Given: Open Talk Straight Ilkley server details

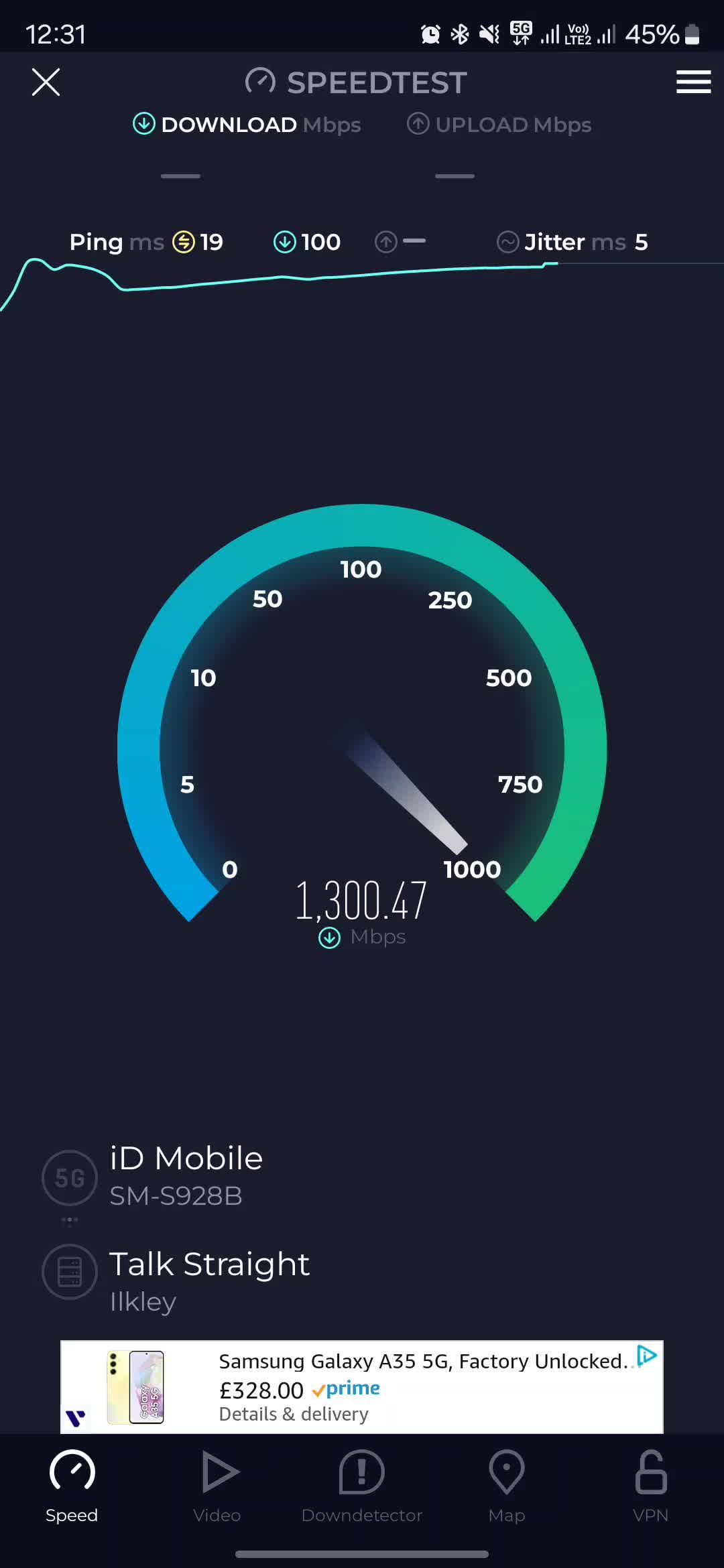Looking at the screenshot, I should 208,1279.
